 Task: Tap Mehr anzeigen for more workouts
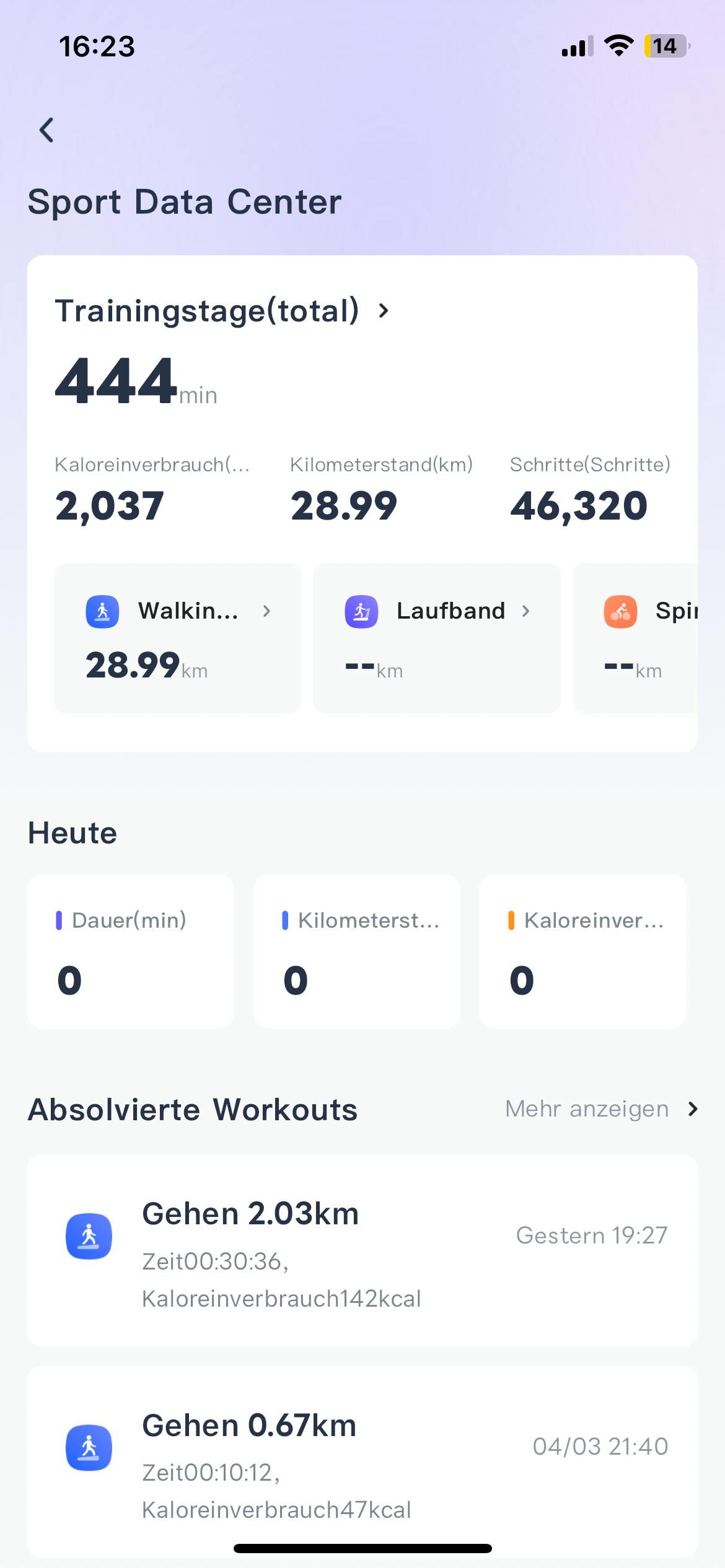click(x=601, y=1109)
